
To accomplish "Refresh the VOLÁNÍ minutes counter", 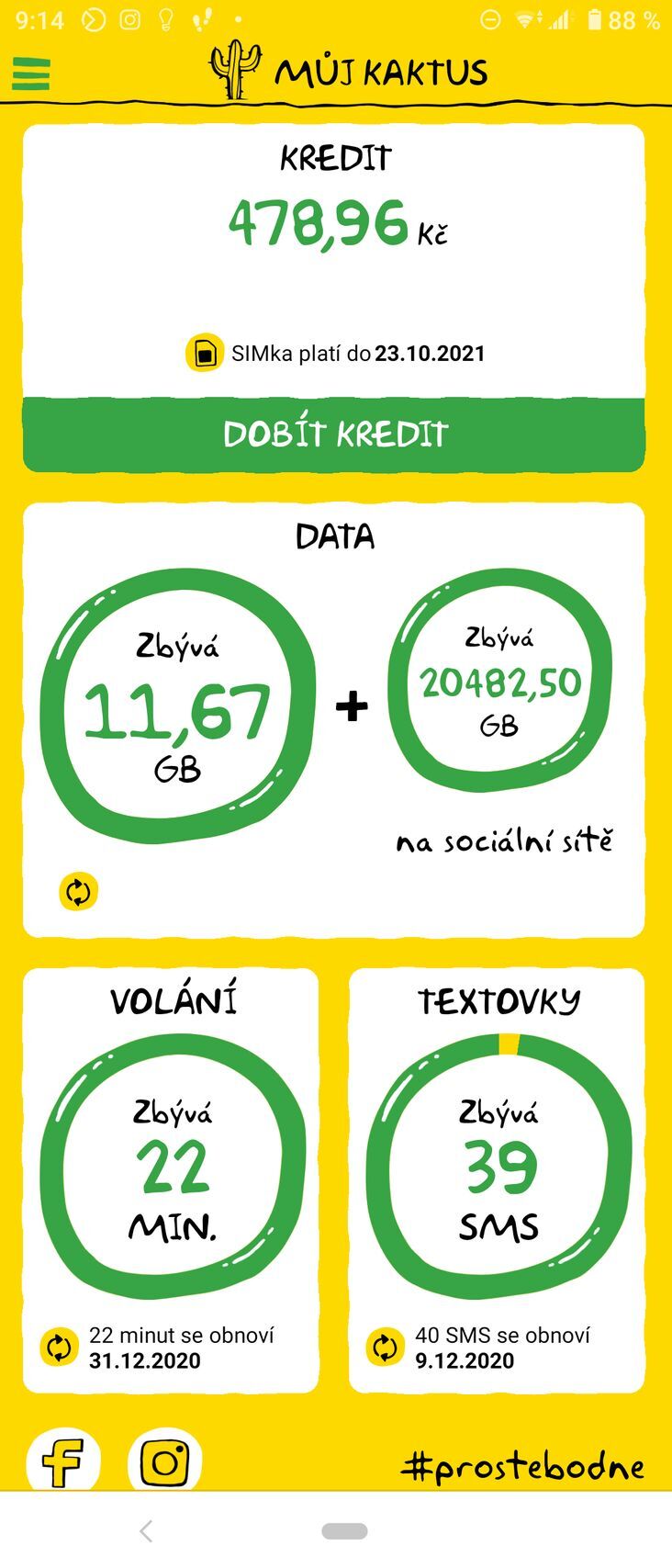I will pos(57,1348).
